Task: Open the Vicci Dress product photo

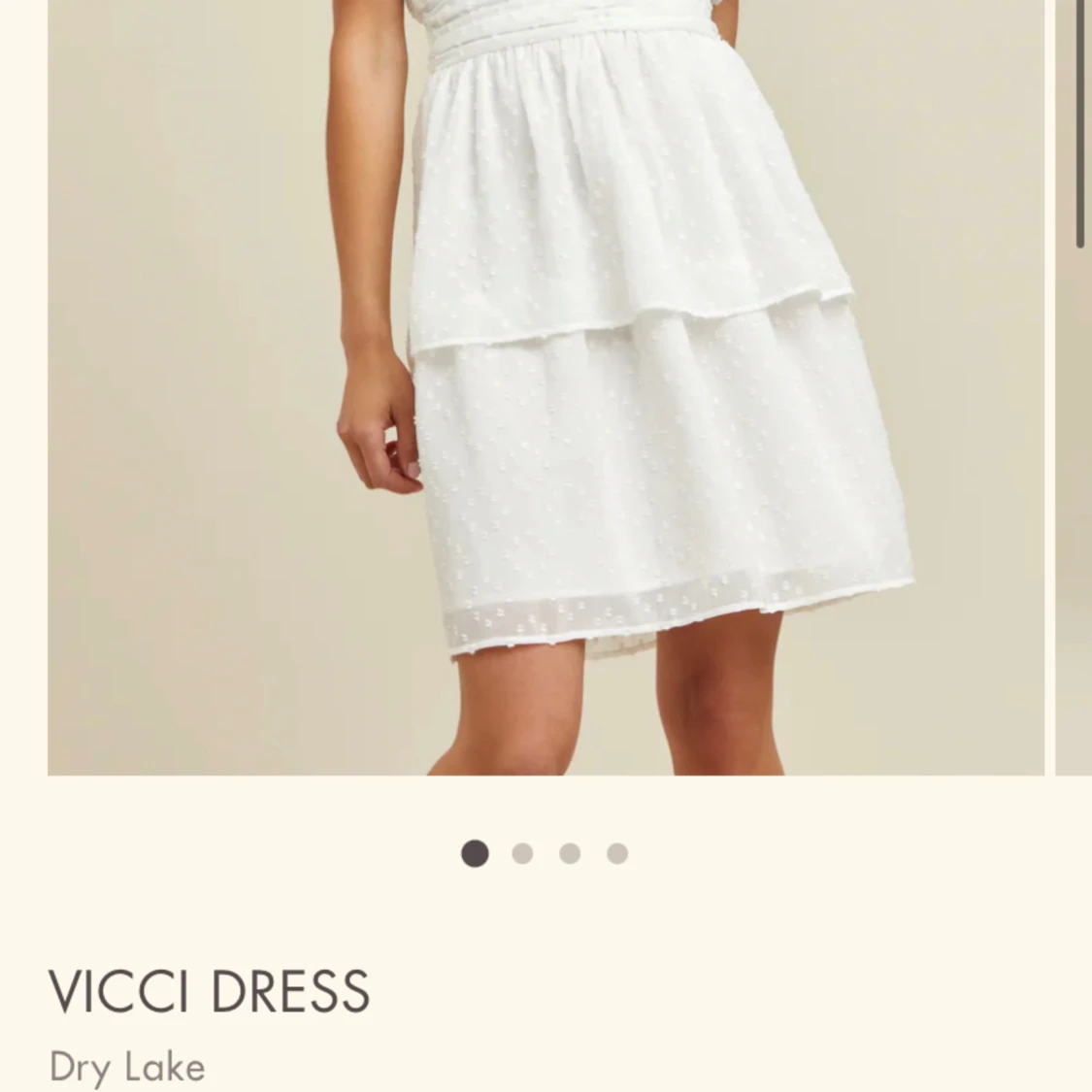Action: 546,388
